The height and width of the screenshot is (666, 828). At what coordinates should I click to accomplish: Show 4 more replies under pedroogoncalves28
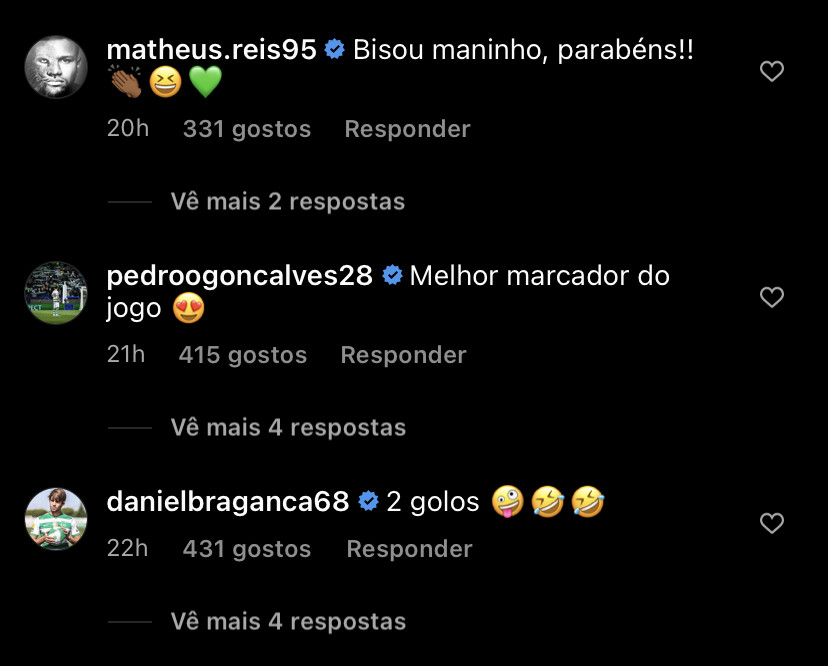click(x=287, y=427)
